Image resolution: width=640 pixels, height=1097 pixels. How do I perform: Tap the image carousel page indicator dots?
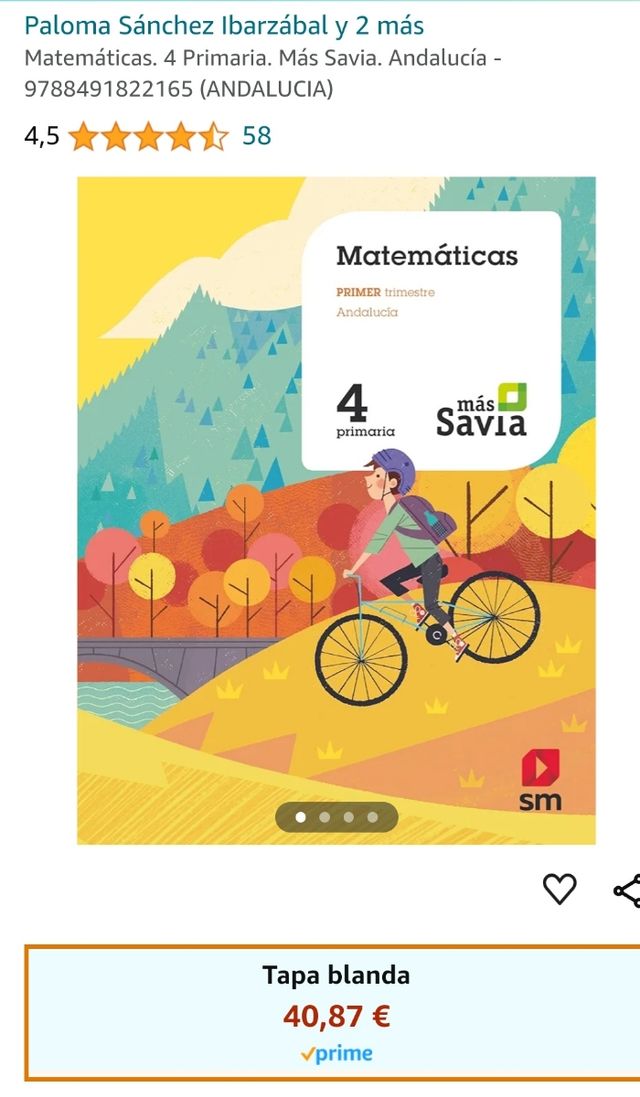[x=336, y=817]
